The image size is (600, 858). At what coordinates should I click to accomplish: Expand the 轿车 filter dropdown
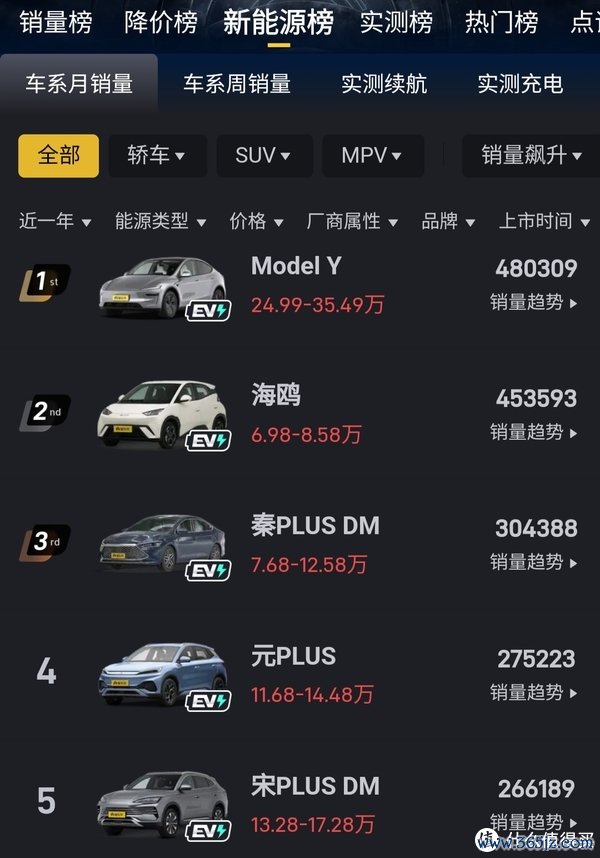point(157,155)
